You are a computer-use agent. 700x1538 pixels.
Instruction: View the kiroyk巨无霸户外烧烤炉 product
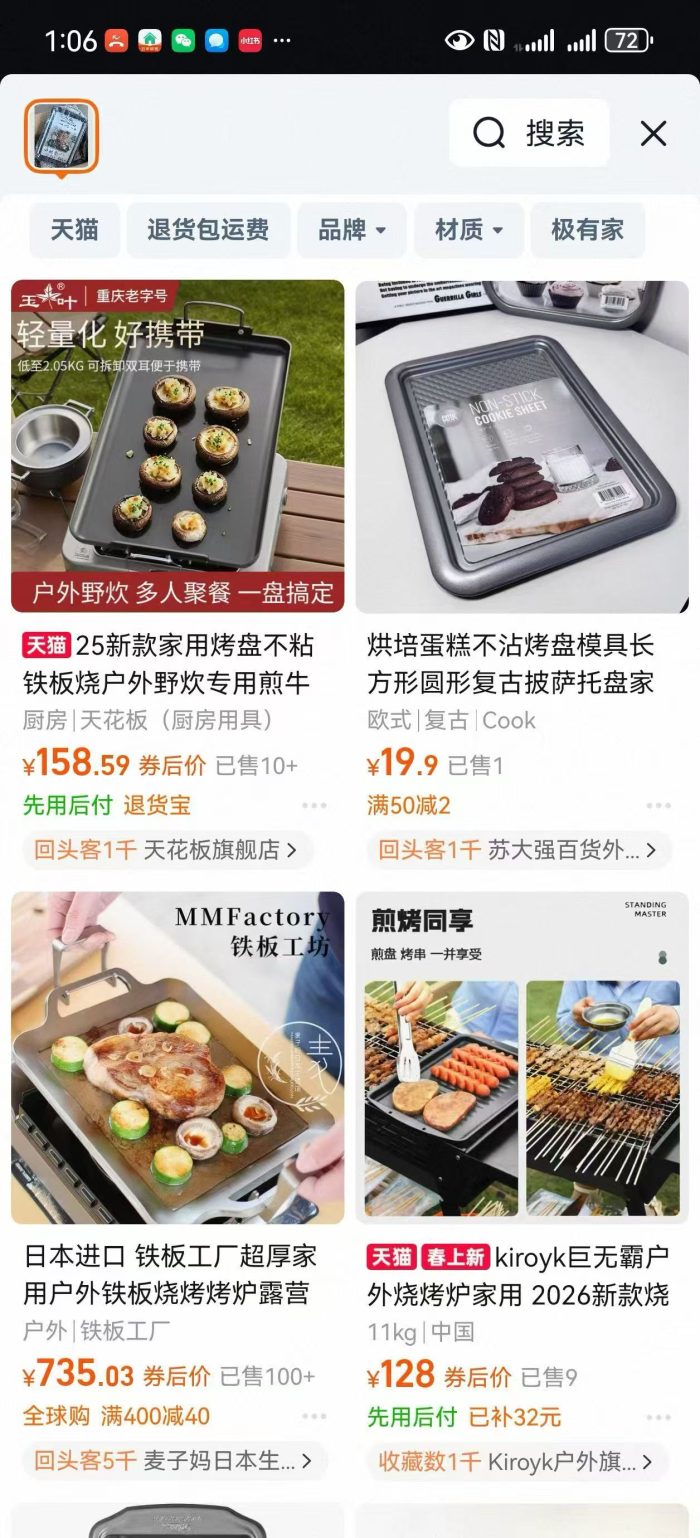[522, 1058]
